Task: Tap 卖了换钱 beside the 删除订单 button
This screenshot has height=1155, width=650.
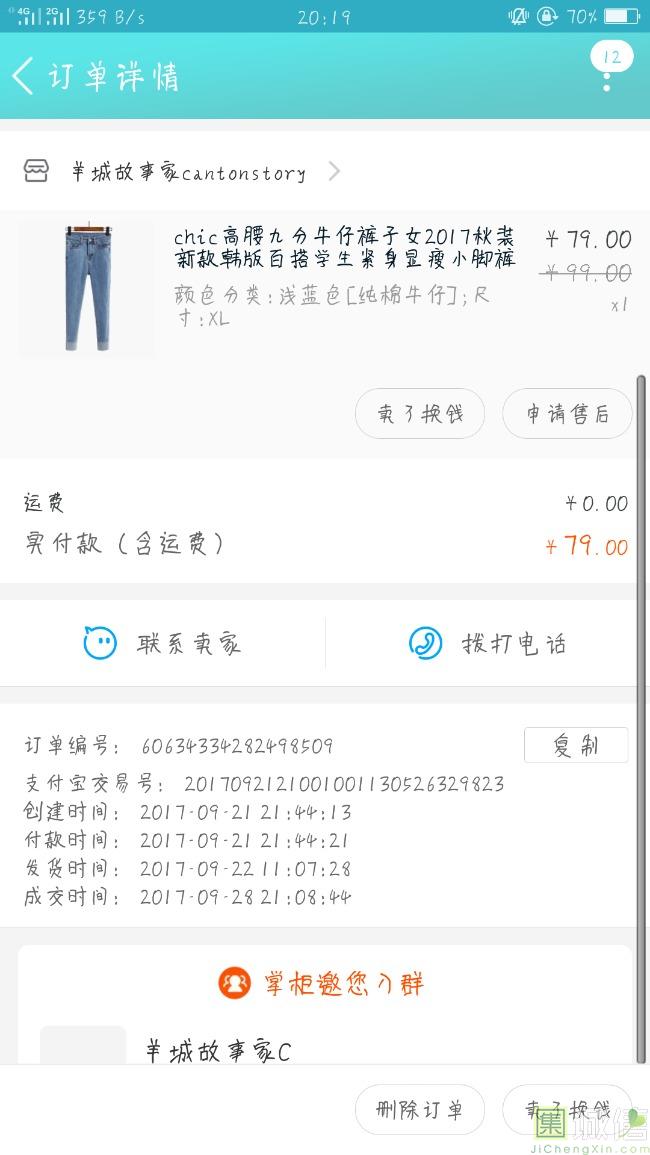Action: pos(566,1110)
